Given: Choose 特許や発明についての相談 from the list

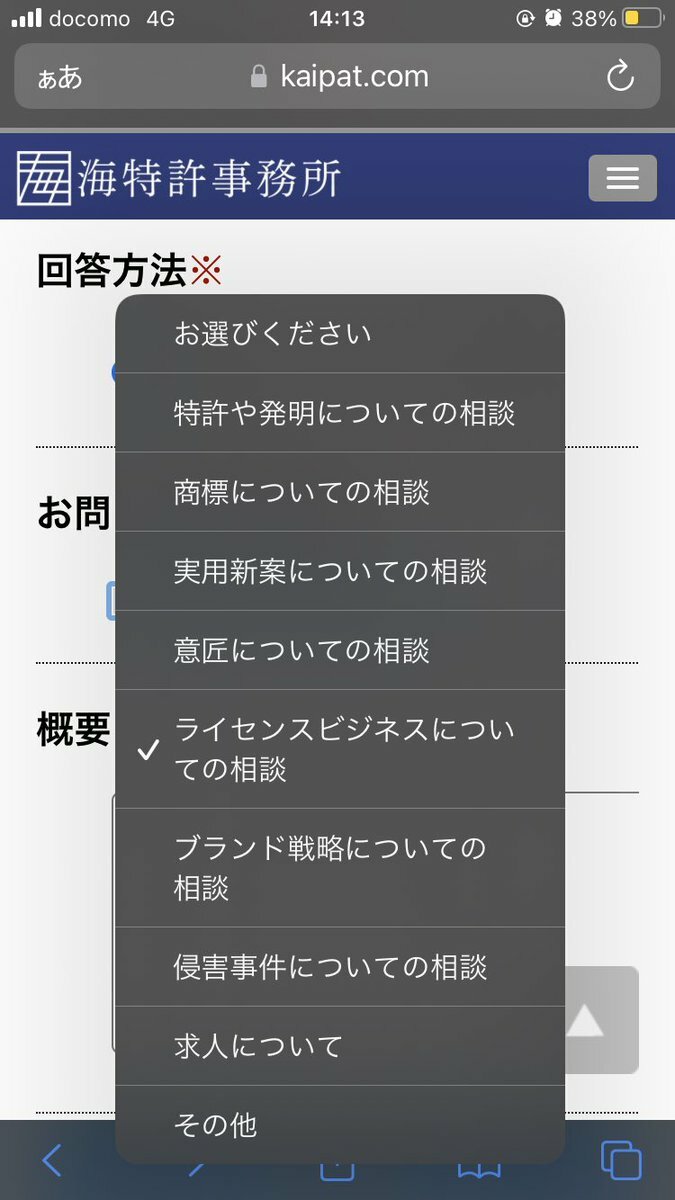Looking at the screenshot, I should pos(340,413).
